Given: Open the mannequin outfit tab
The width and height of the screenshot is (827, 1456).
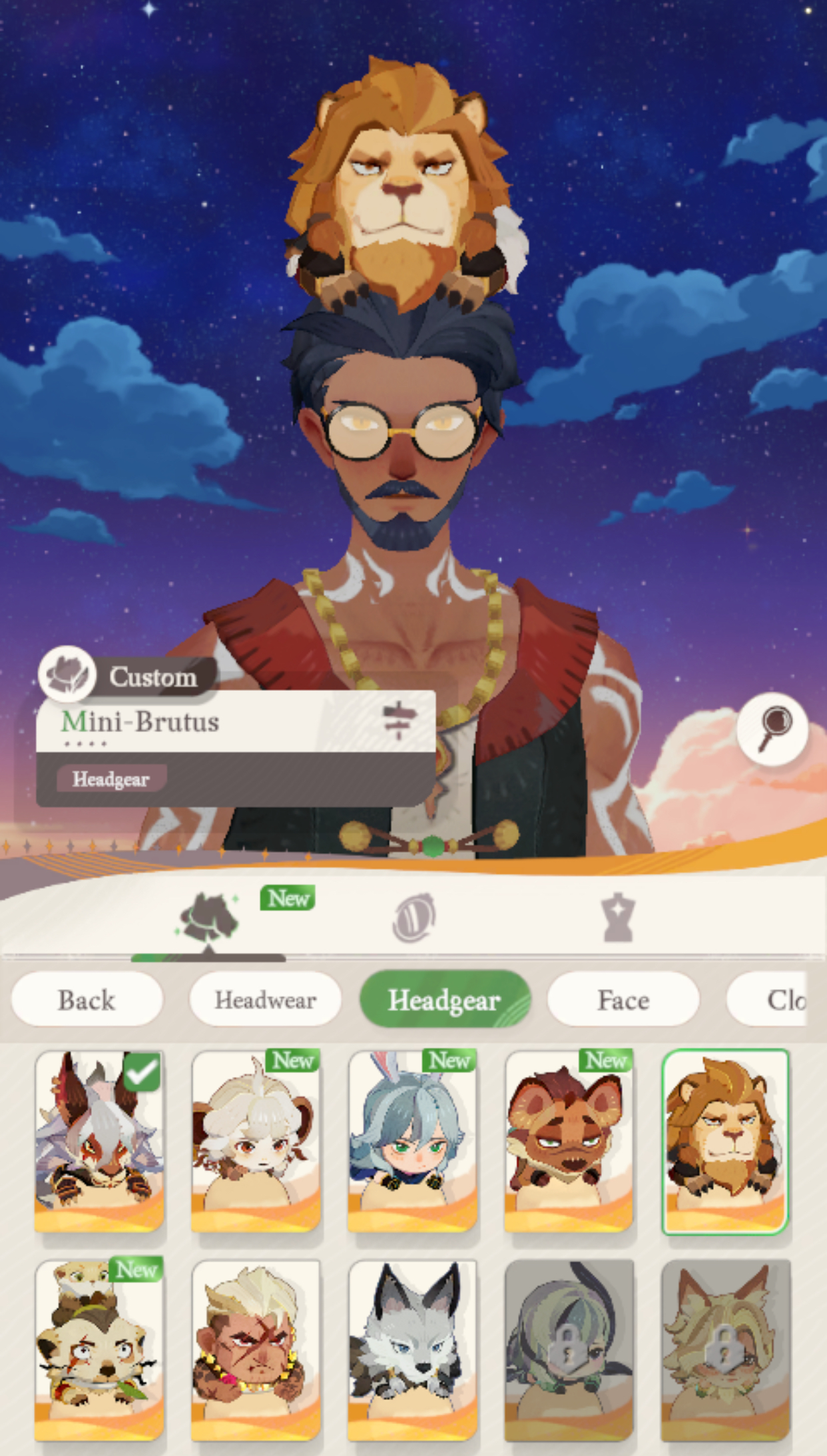Looking at the screenshot, I should pos(618,918).
